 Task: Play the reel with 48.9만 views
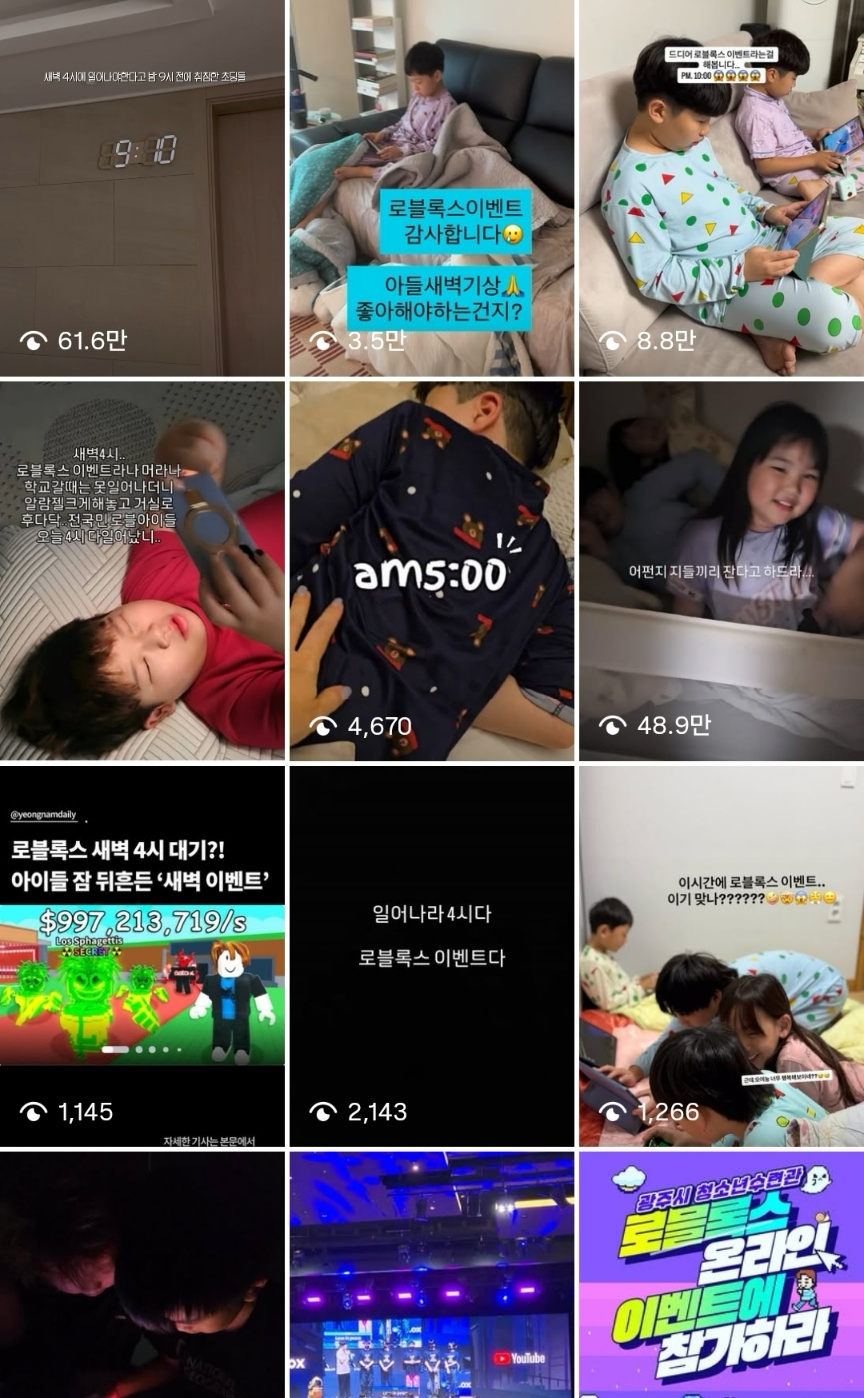[721, 571]
